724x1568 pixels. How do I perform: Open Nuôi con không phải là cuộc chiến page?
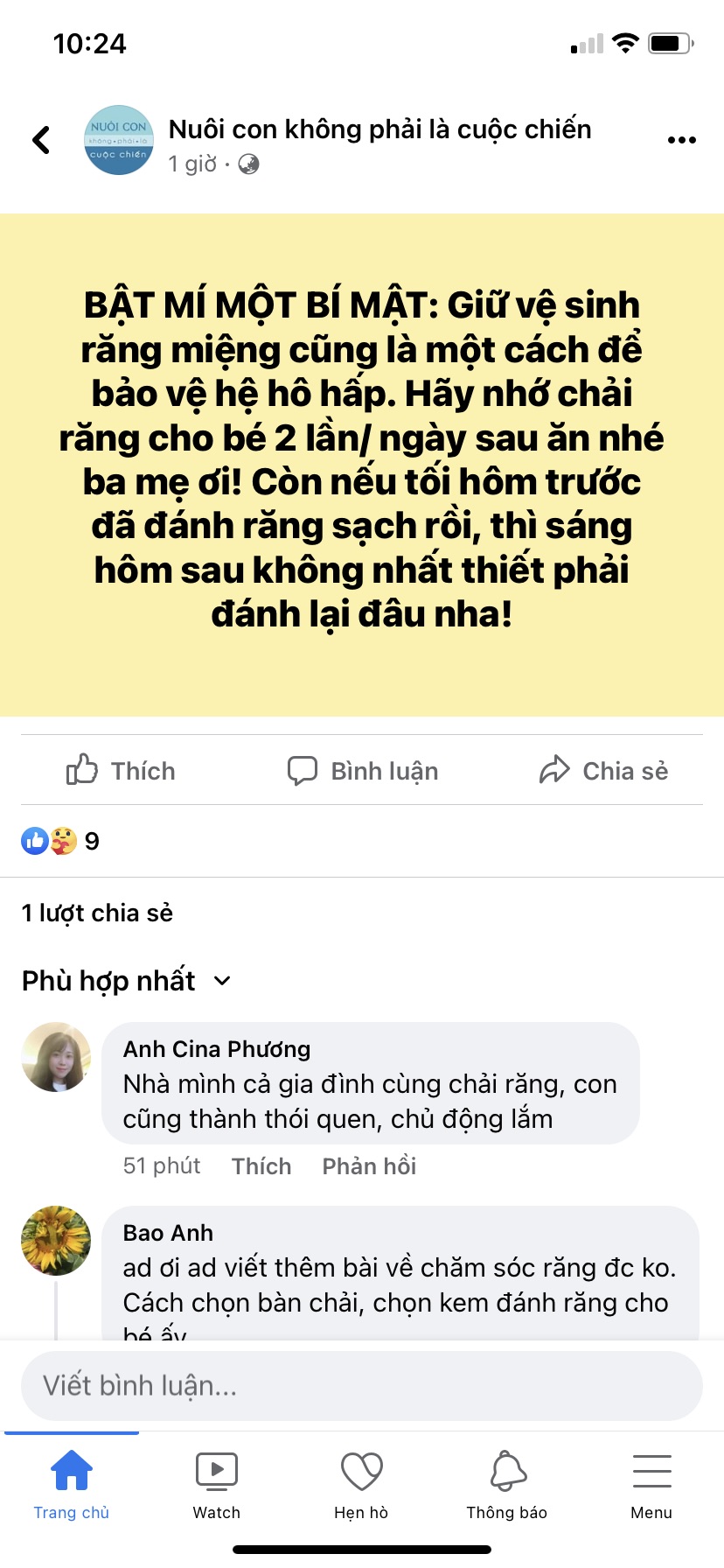coord(379,129)
